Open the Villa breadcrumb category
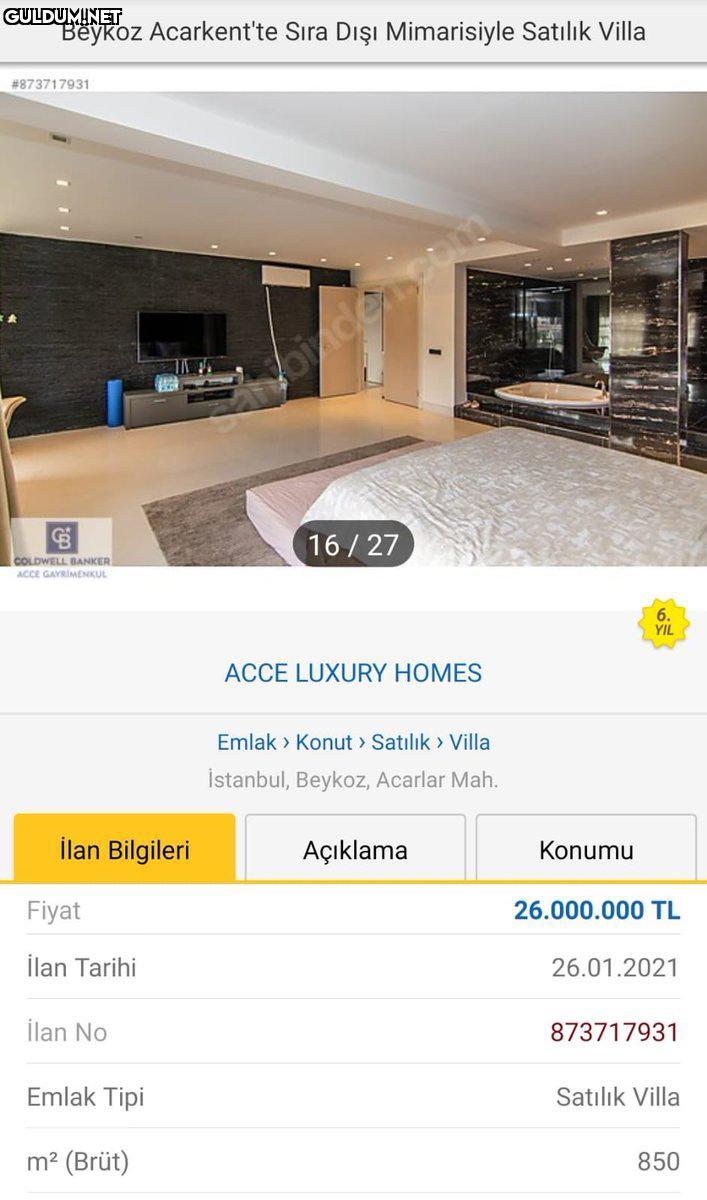707x1200 pixels. coord(469,742)
